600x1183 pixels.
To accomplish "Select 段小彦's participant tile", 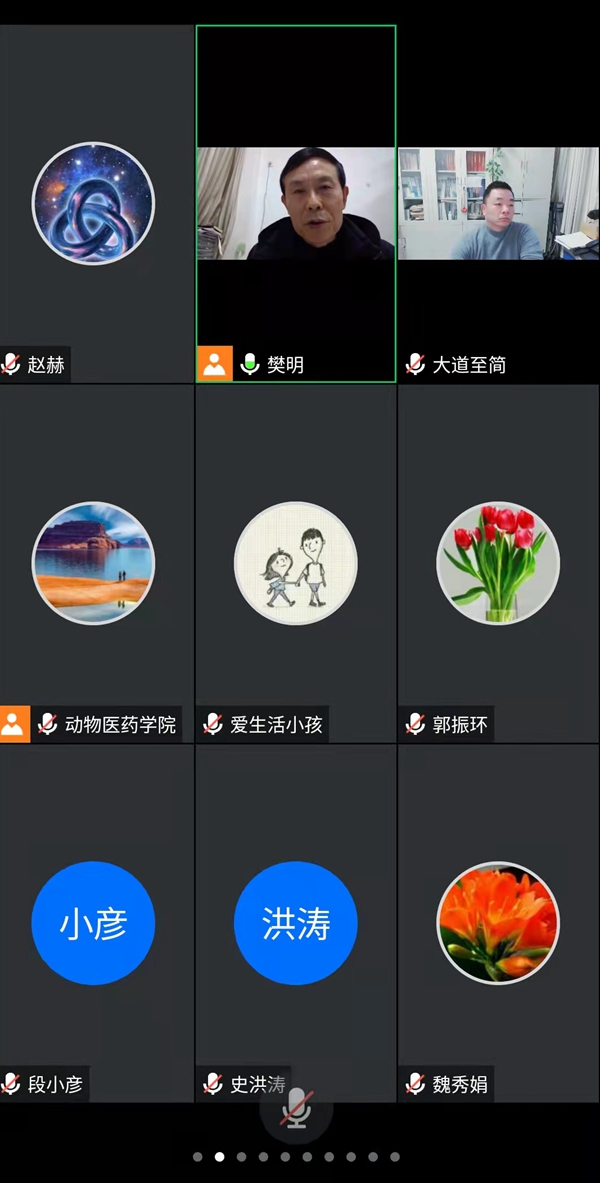I will [x=96, y=923].
